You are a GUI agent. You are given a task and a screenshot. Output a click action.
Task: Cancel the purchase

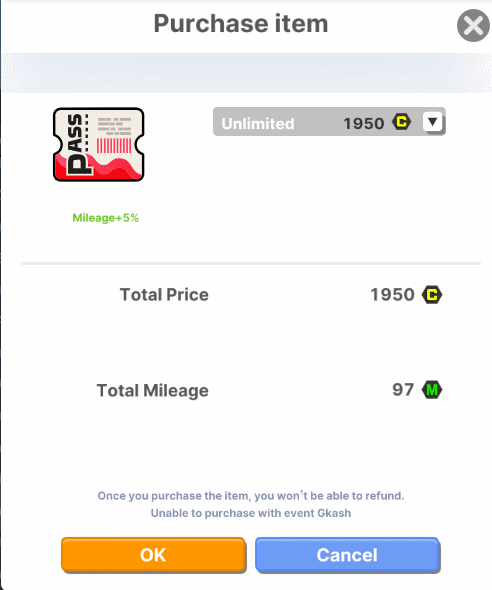pyautogui.click(x=347, y=555)
